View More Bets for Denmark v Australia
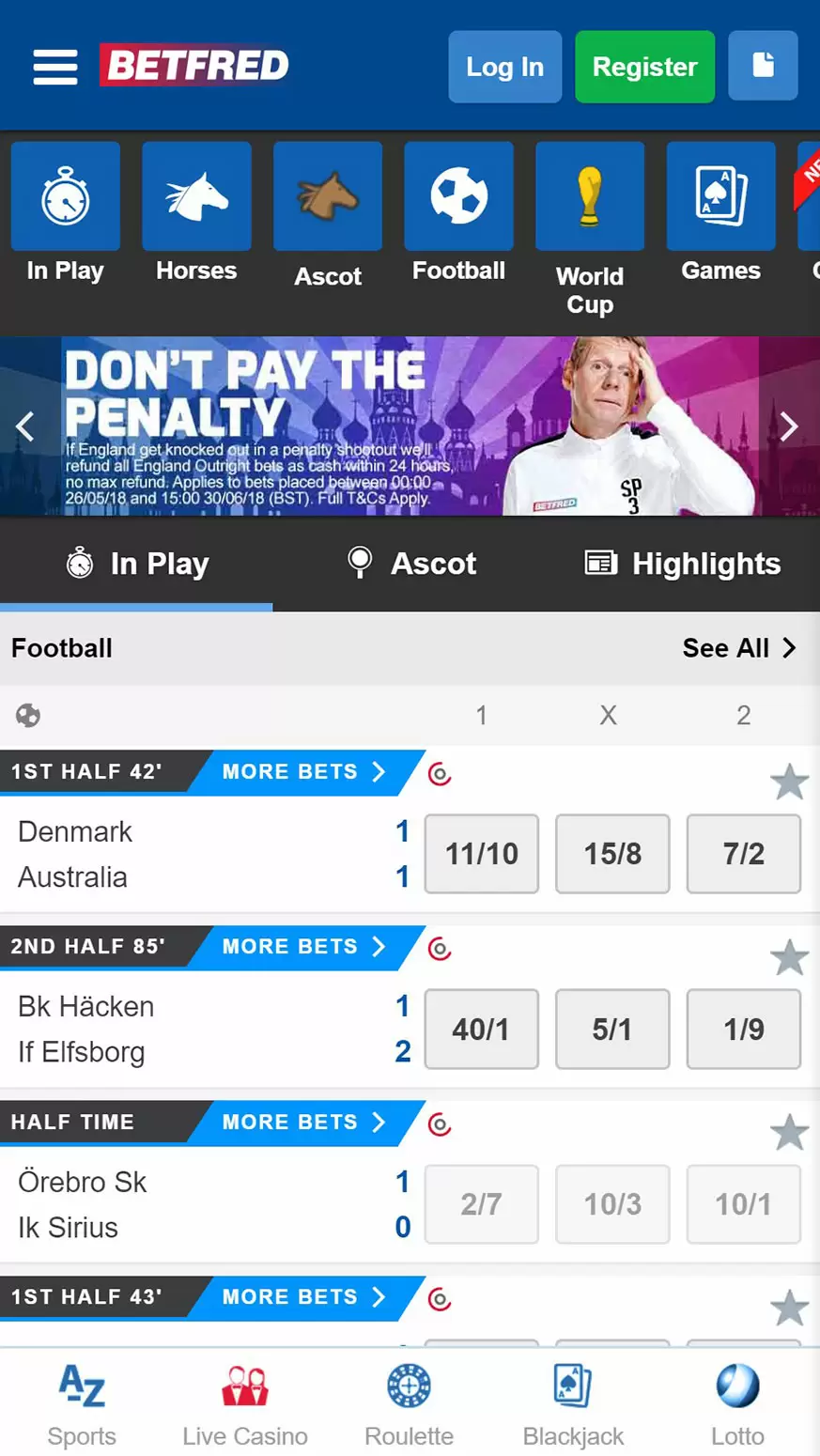 coord(302,772)
